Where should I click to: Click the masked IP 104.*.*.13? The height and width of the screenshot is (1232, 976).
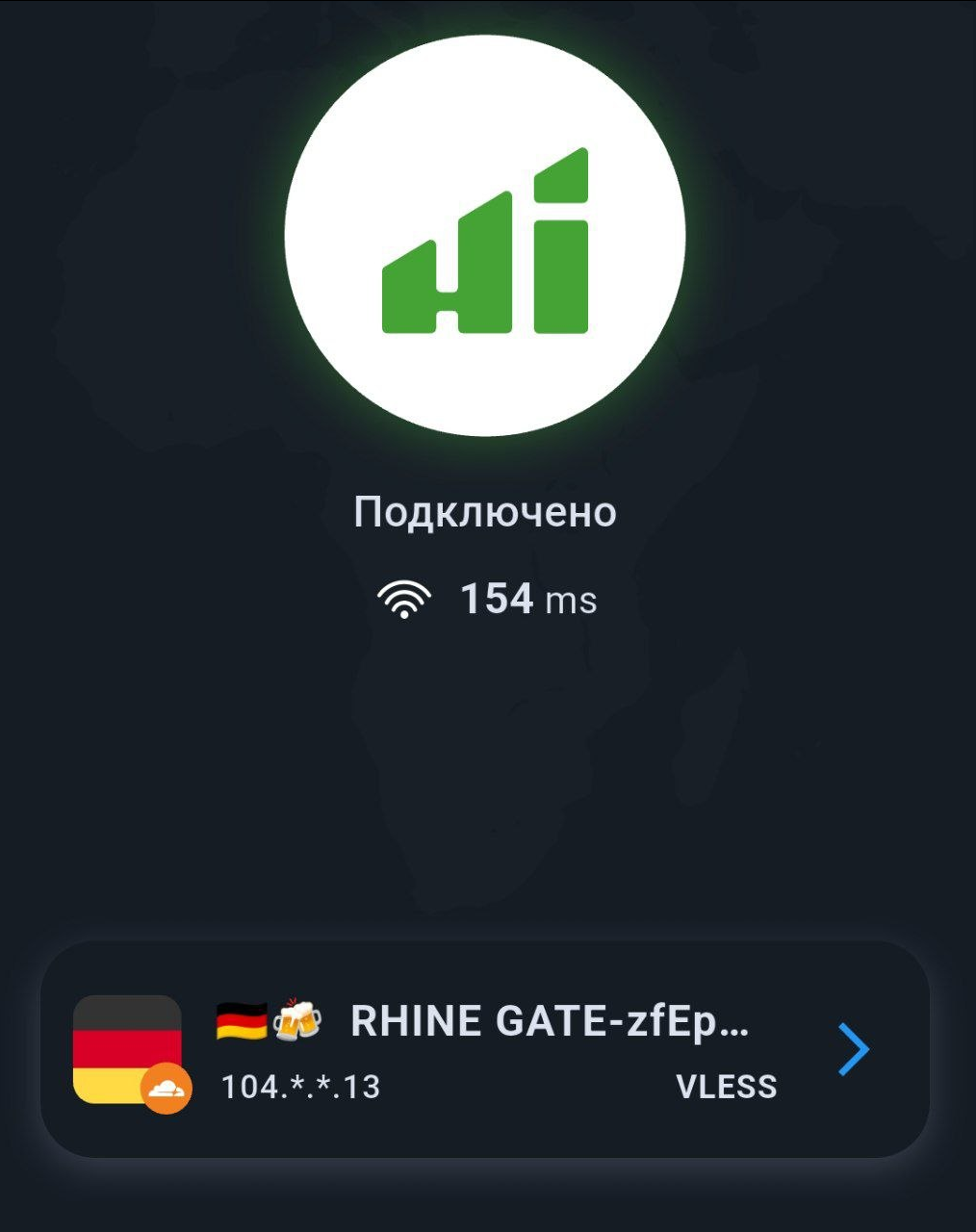tap(300, 1088)
